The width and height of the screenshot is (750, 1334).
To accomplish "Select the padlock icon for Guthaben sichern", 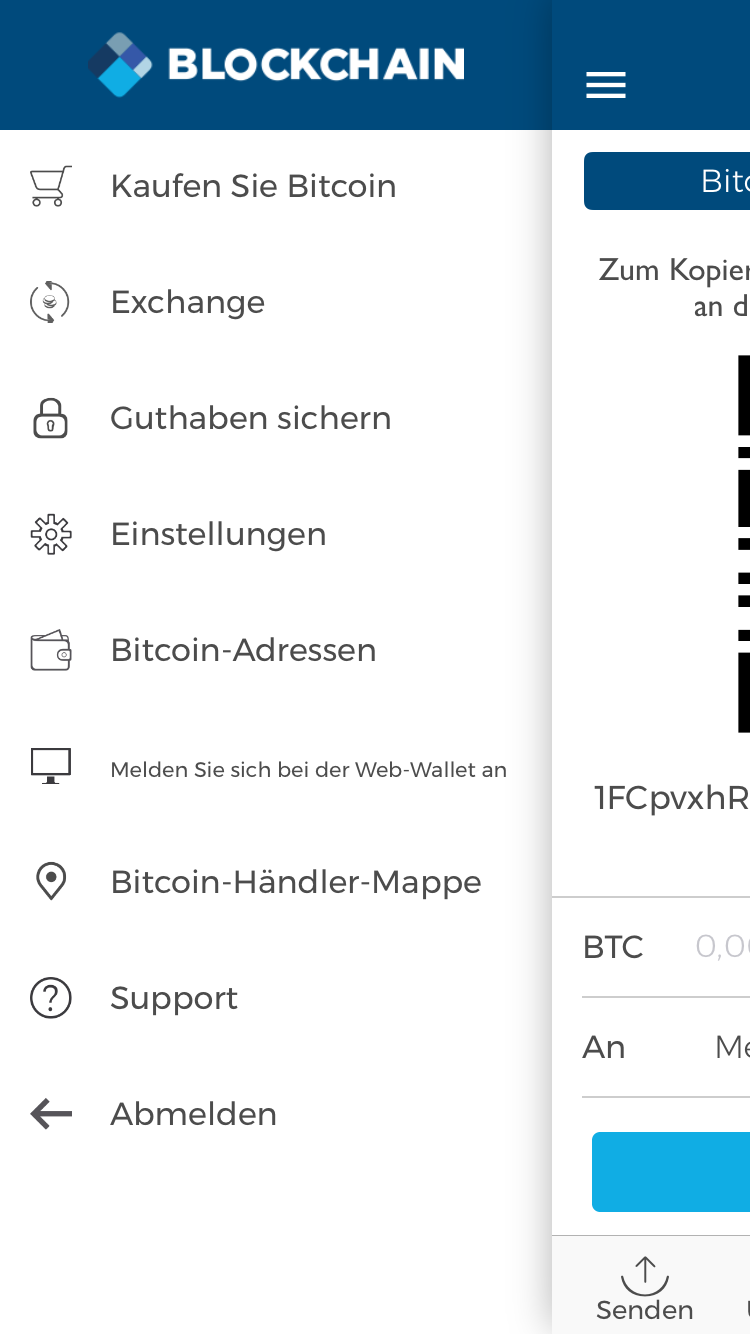I will [x=50, y=417].
